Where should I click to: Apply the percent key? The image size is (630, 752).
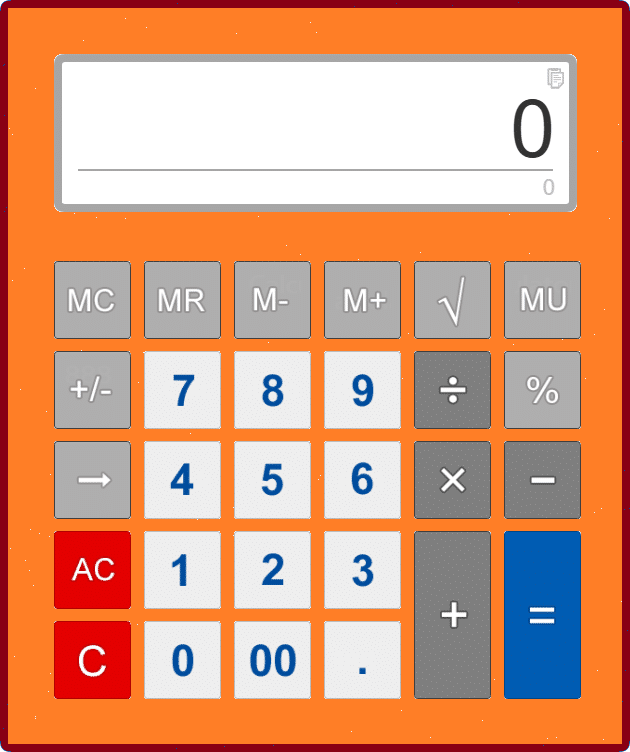tap(542, 390)
